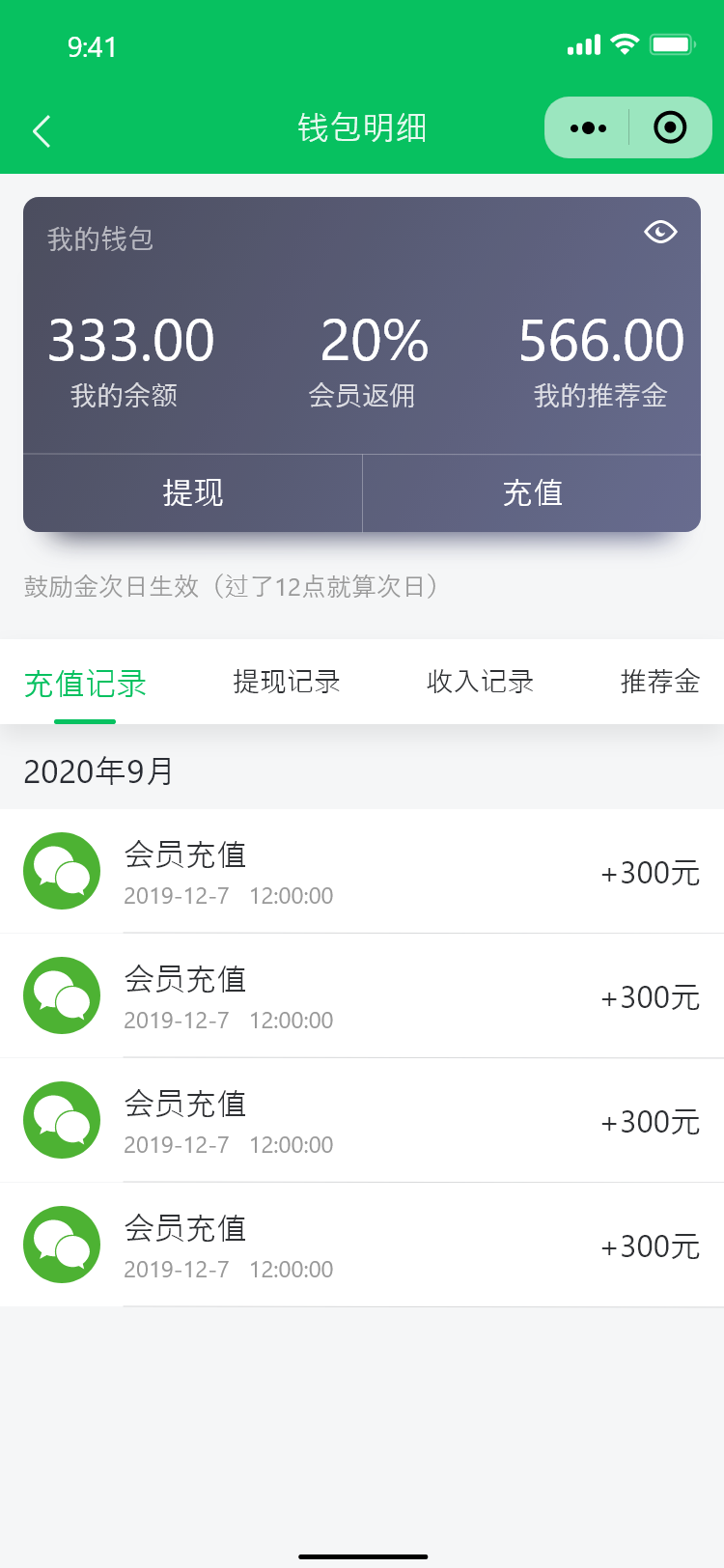This screenshot has width=724, height=1568.
Task: Switch to the 提现记录 tab
Action: 287,682
